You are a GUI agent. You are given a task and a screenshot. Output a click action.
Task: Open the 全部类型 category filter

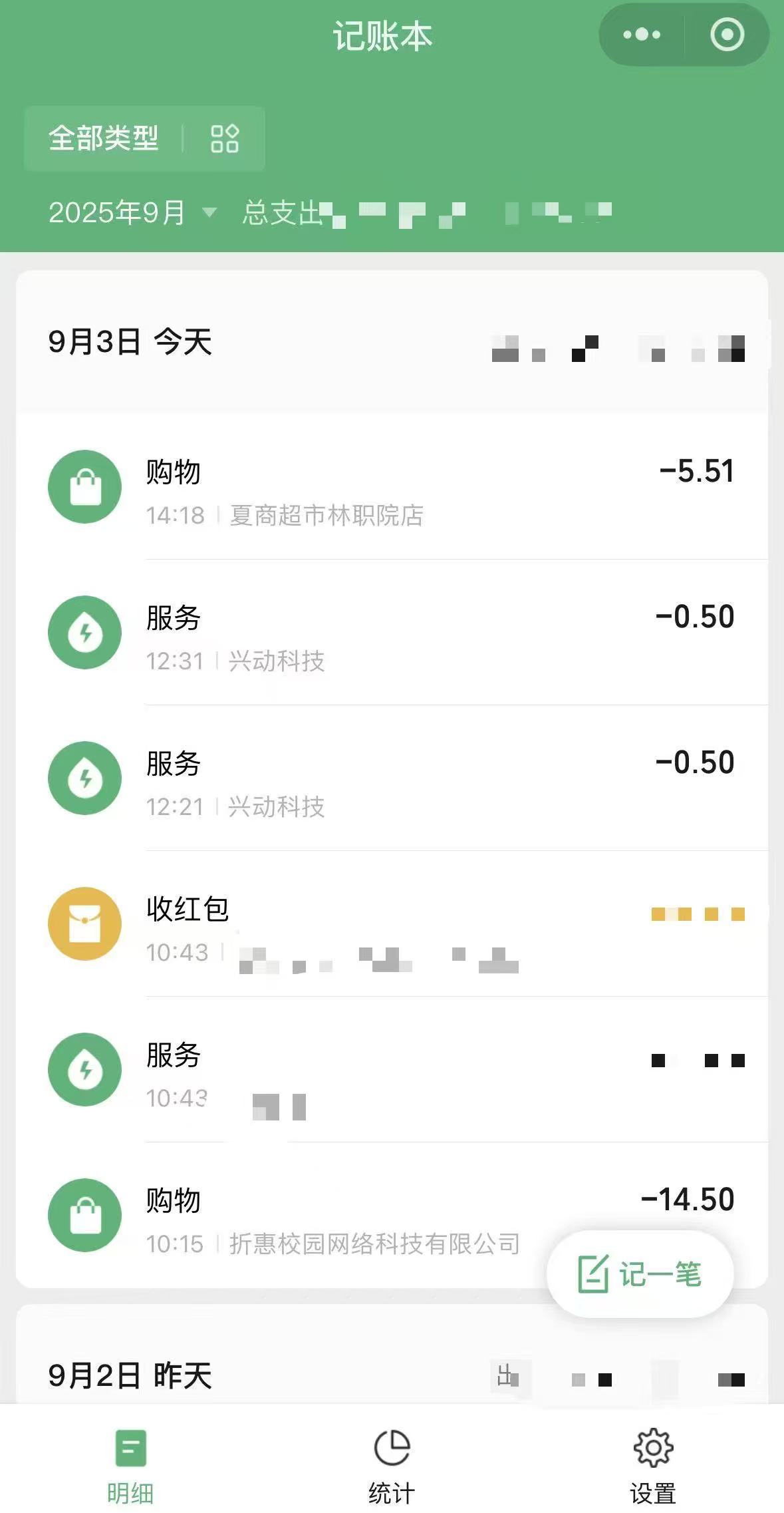tap(144, 138)
